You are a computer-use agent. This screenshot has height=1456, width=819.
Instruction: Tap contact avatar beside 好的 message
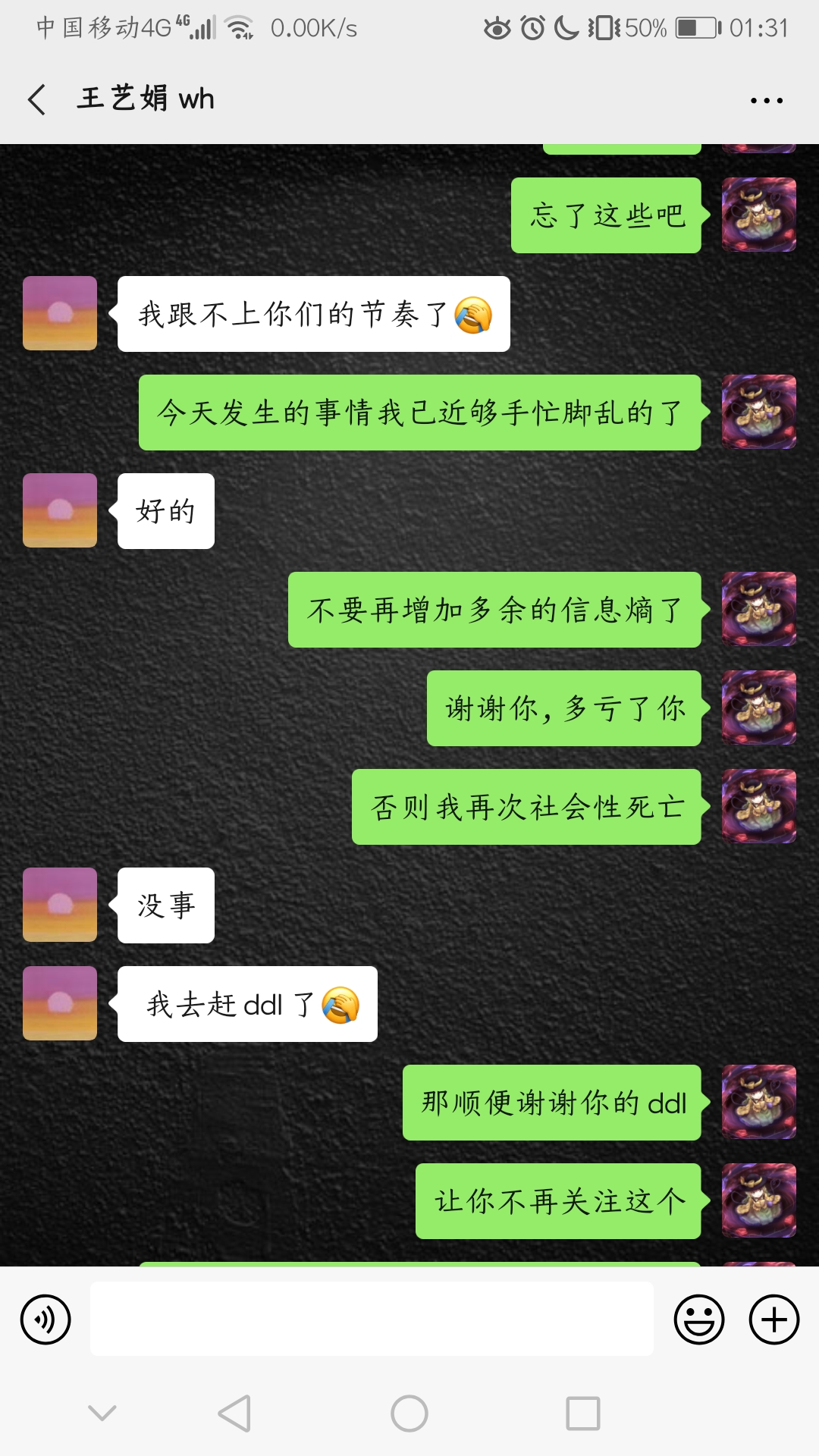click(x=60, y=510)
